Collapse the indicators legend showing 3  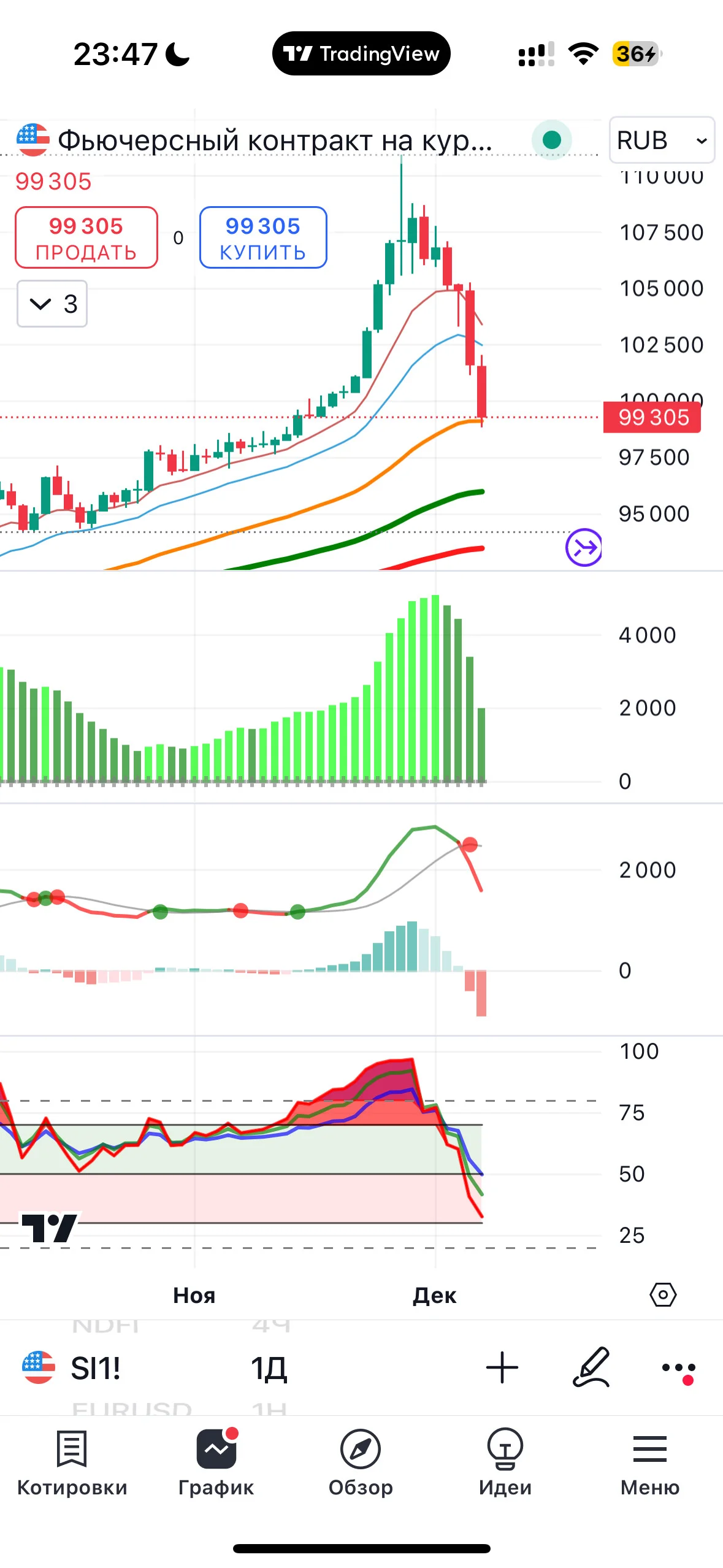52,304
